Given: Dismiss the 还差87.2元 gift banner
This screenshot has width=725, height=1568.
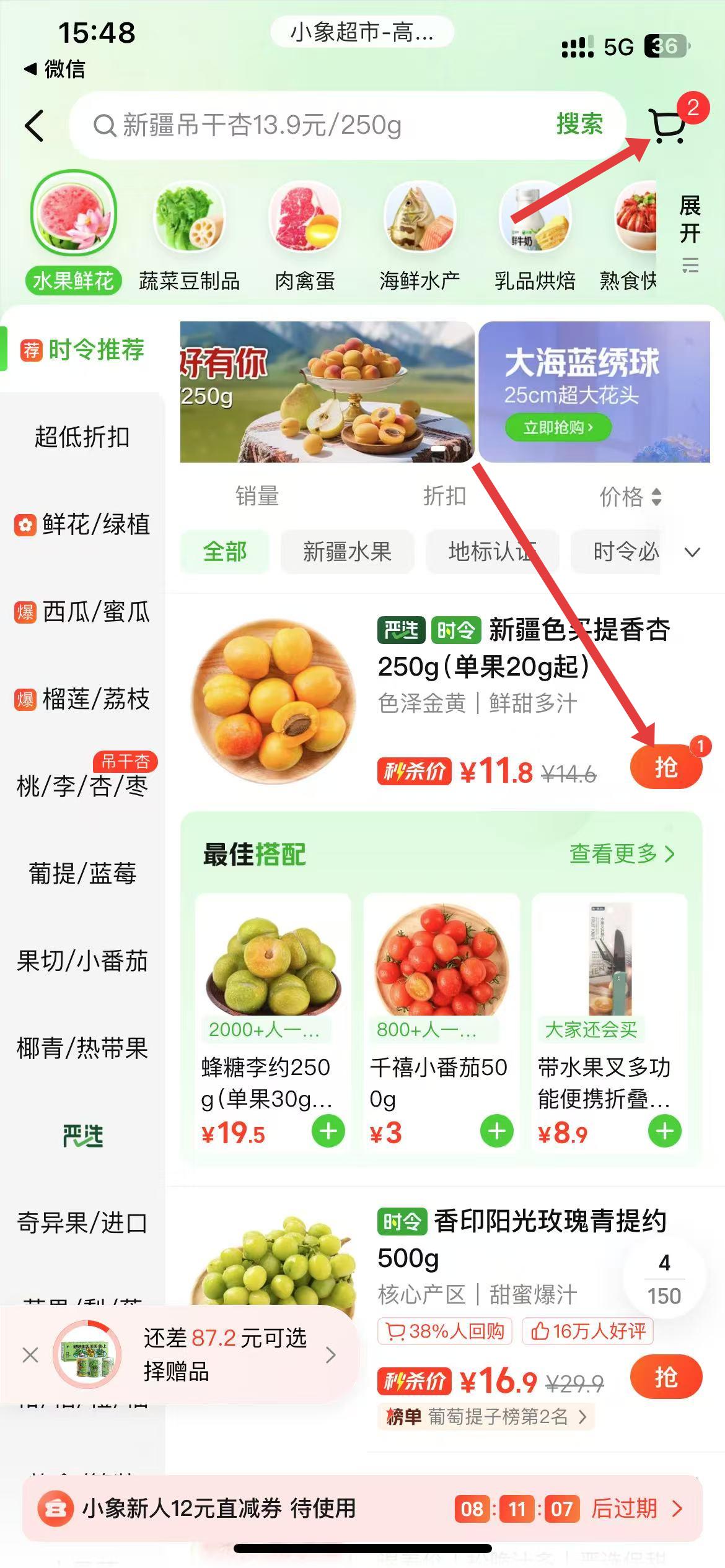Looking at the screenshot, I should pos(30,1356).
